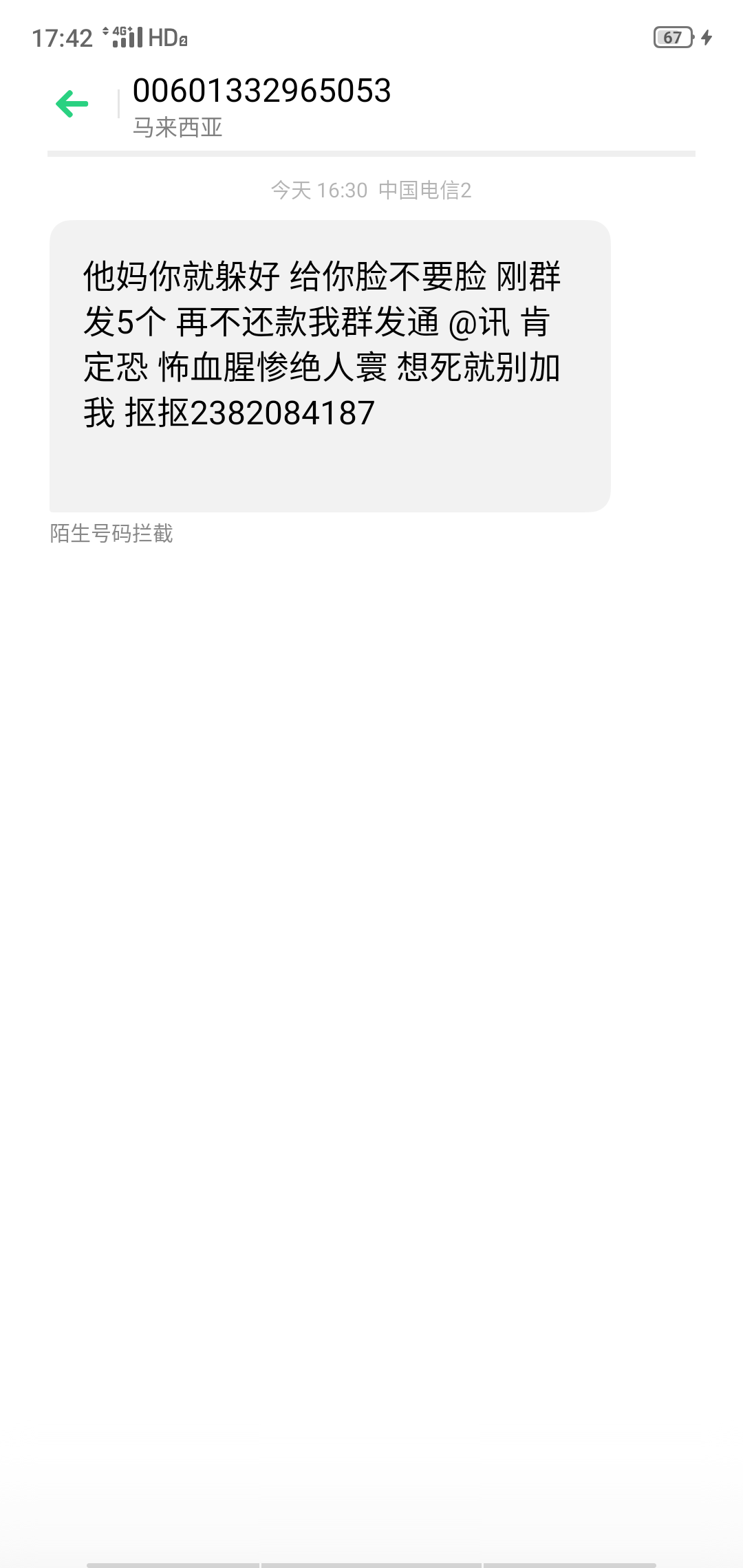Open the message bubble from 00601332965053
This screenshot has height=1568, width=743.
point(330,365)
